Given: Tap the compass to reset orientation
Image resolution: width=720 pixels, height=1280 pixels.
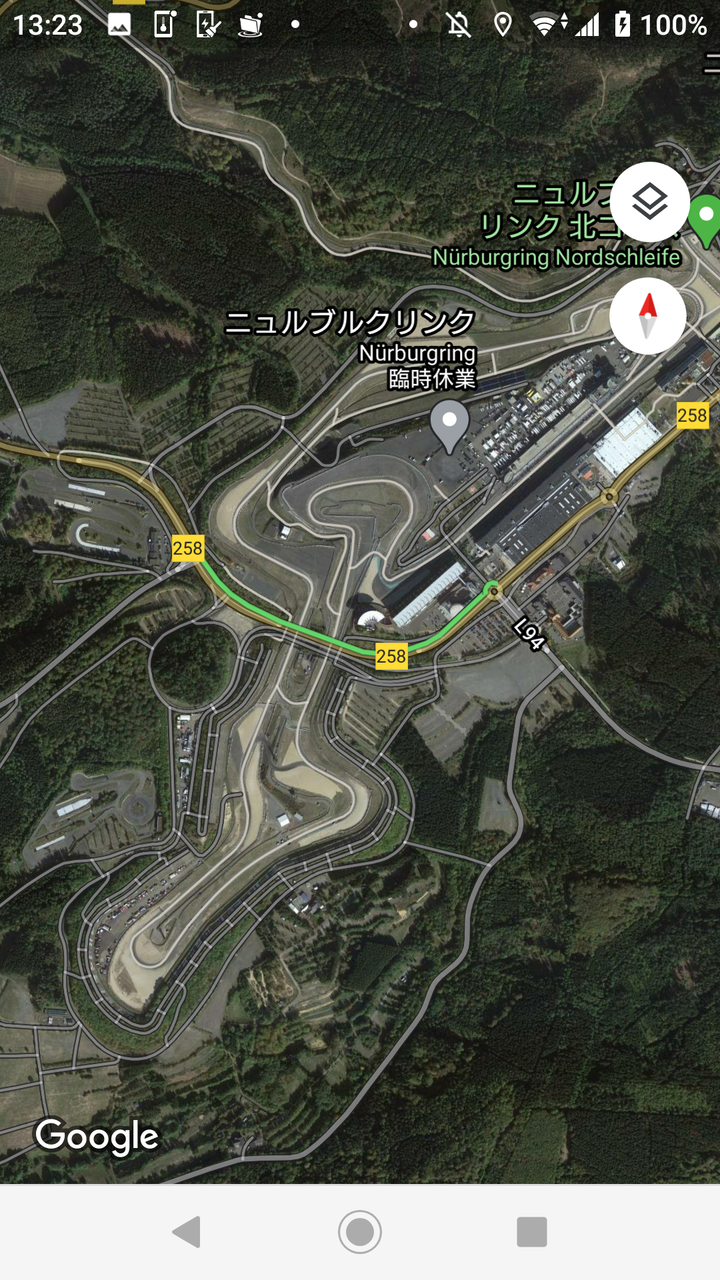Looking at the screenshot, I should click(648, 316).
